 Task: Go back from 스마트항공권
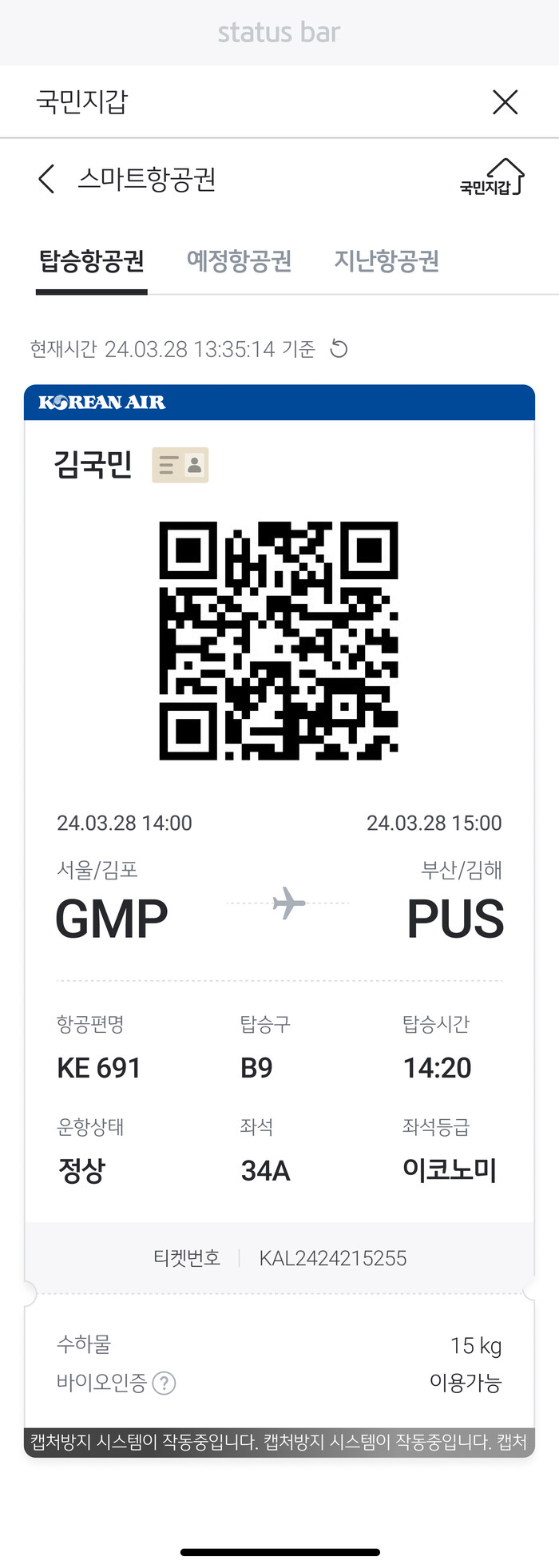(46, 179)
